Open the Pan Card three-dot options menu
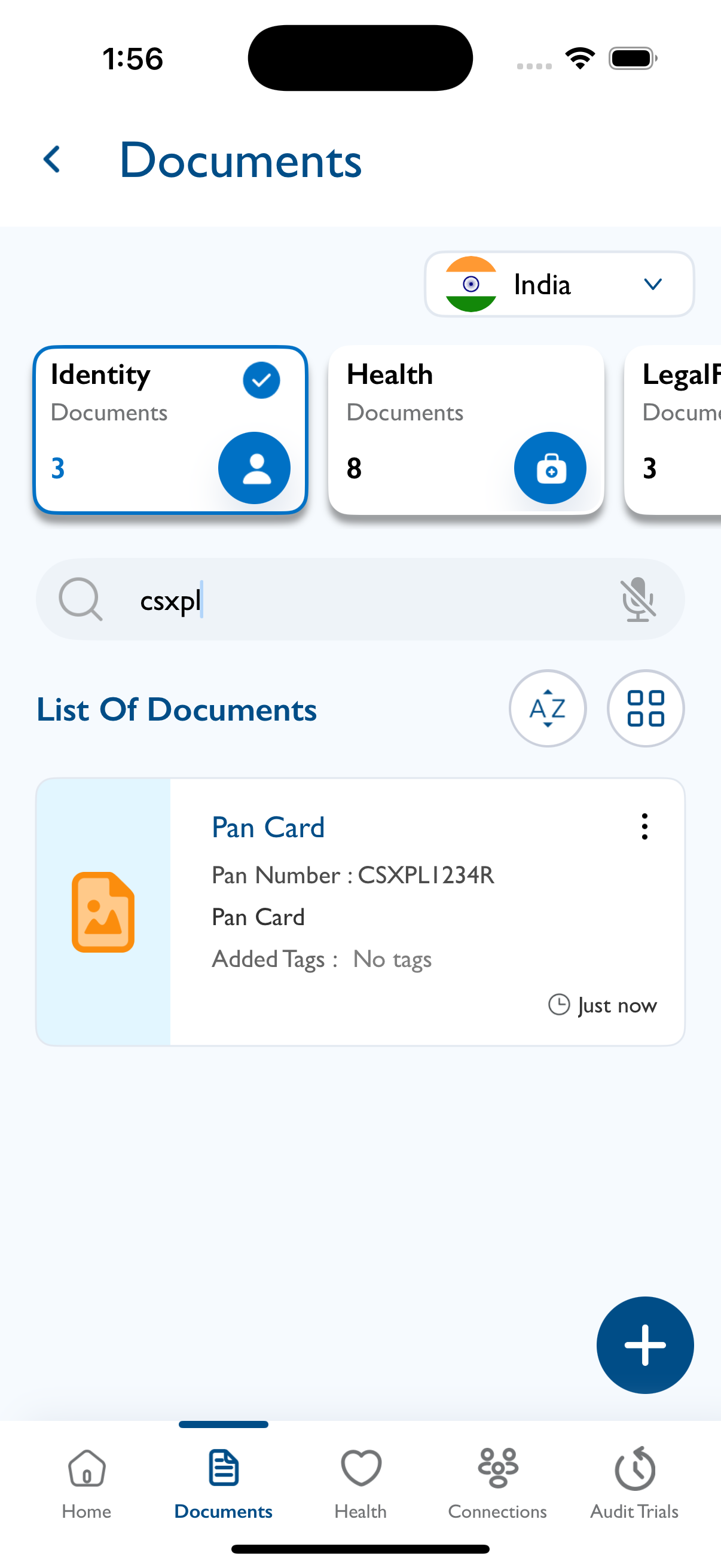 click(x=644, y=826)
